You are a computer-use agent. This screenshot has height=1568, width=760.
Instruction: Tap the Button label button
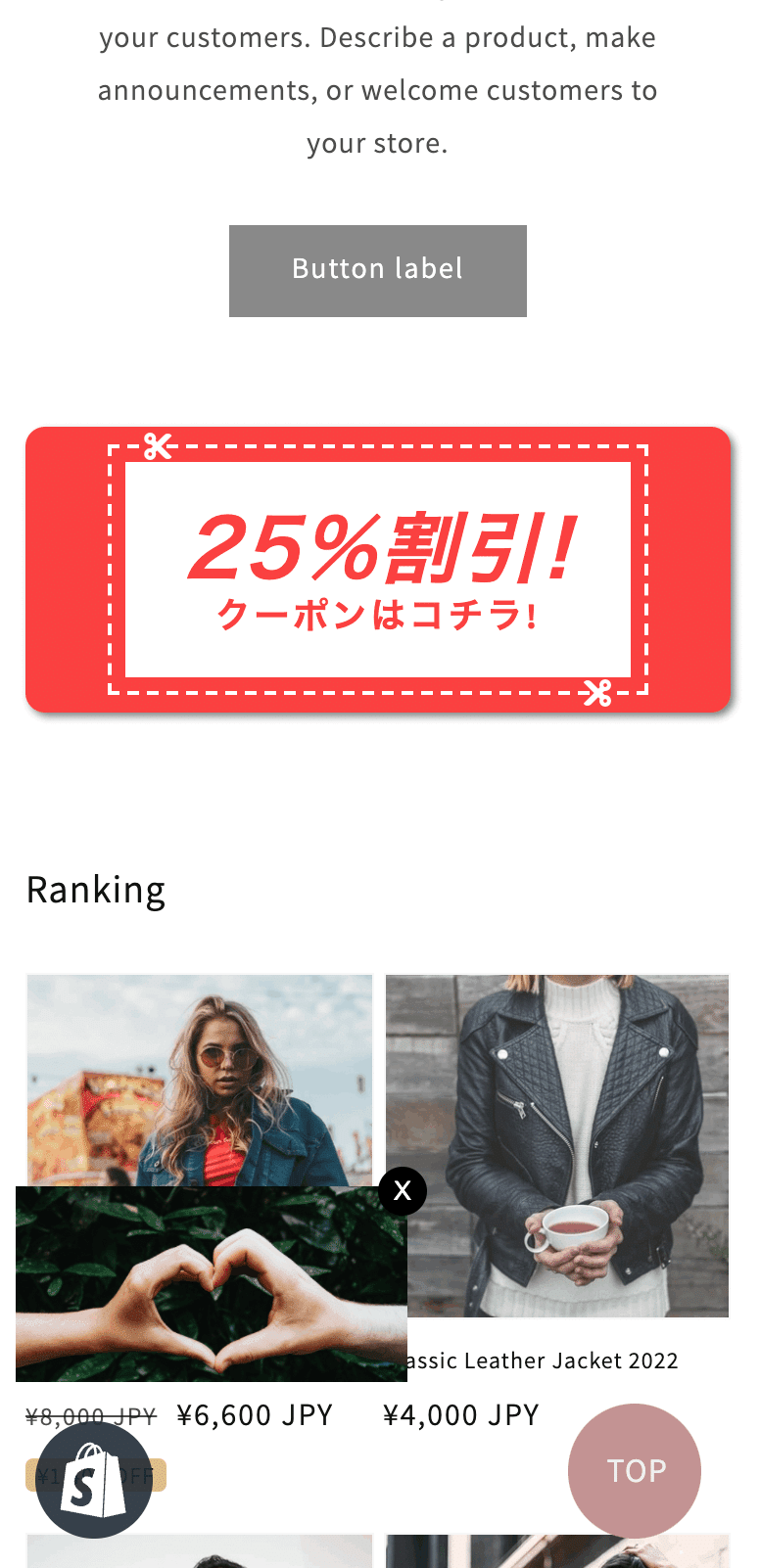click(x=377, y=271)
